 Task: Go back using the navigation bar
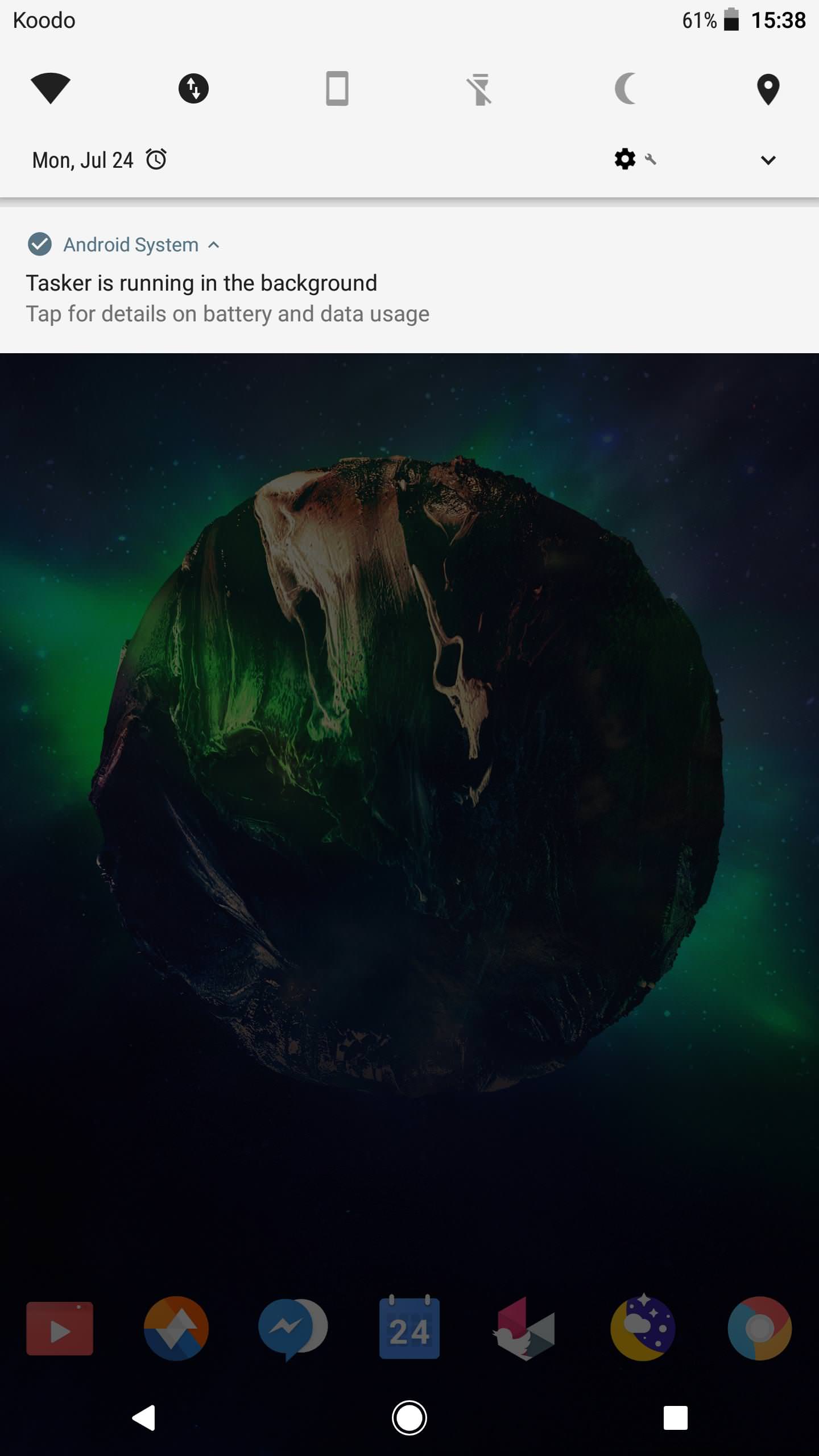click(x=143, y=1417)
